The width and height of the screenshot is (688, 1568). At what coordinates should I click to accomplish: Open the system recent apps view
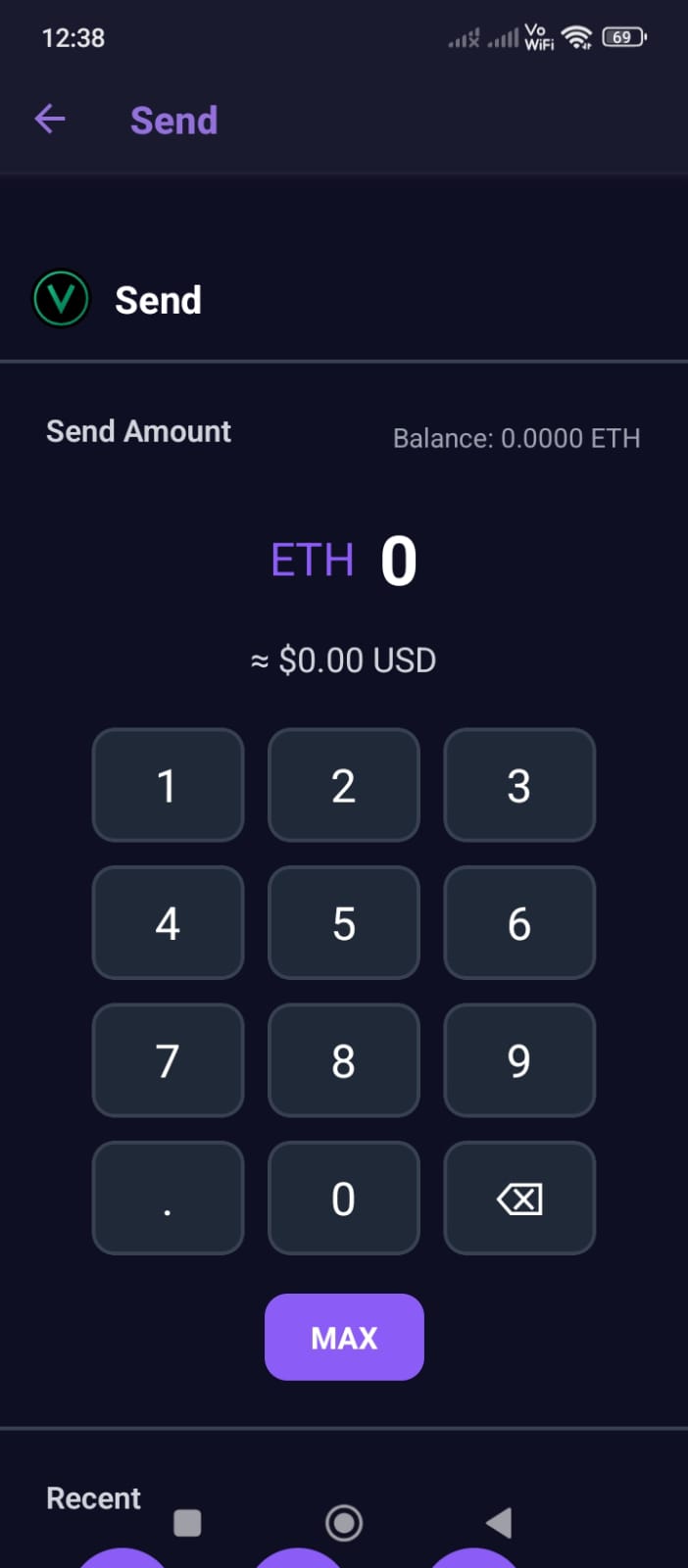[x=187, y=1523]
